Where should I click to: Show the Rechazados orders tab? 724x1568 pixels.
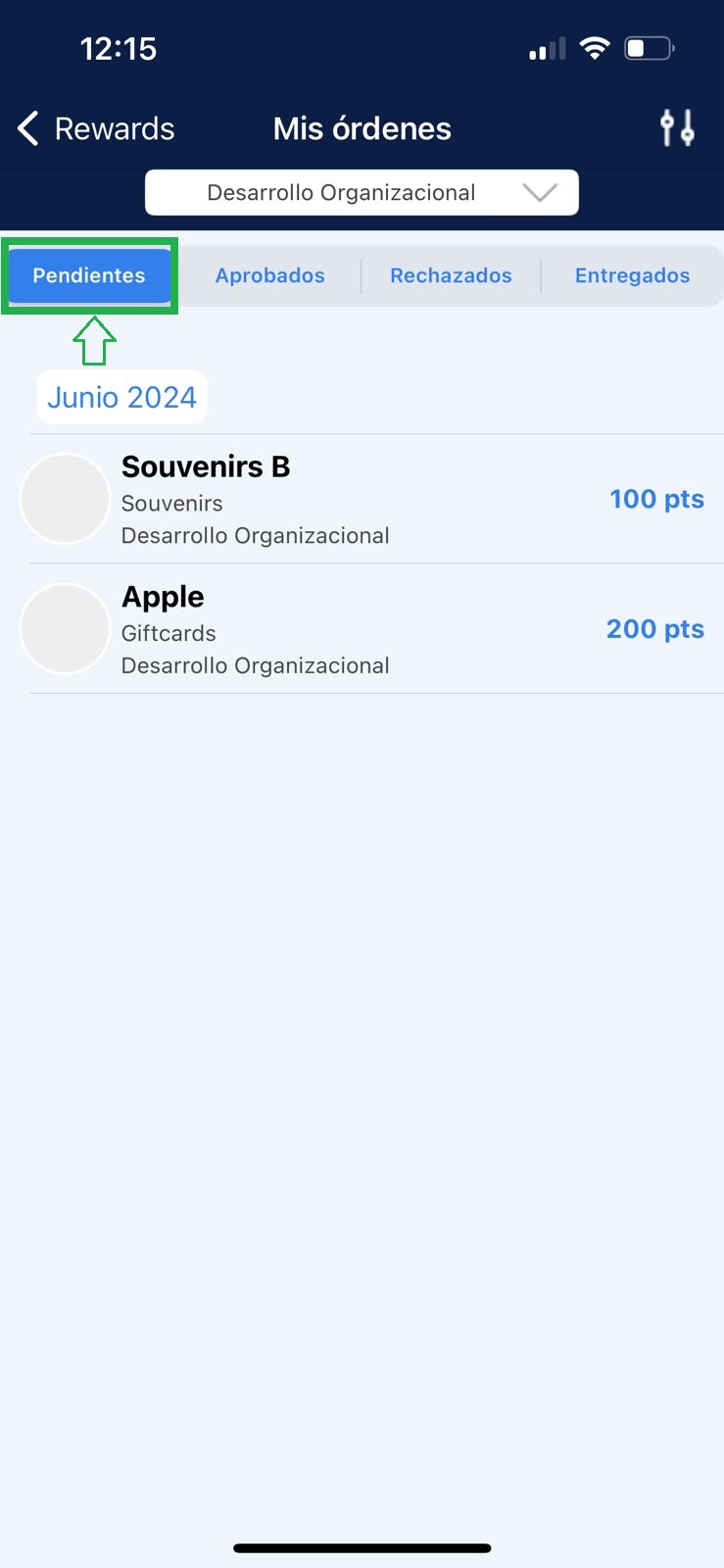click(x=451, y=275)
